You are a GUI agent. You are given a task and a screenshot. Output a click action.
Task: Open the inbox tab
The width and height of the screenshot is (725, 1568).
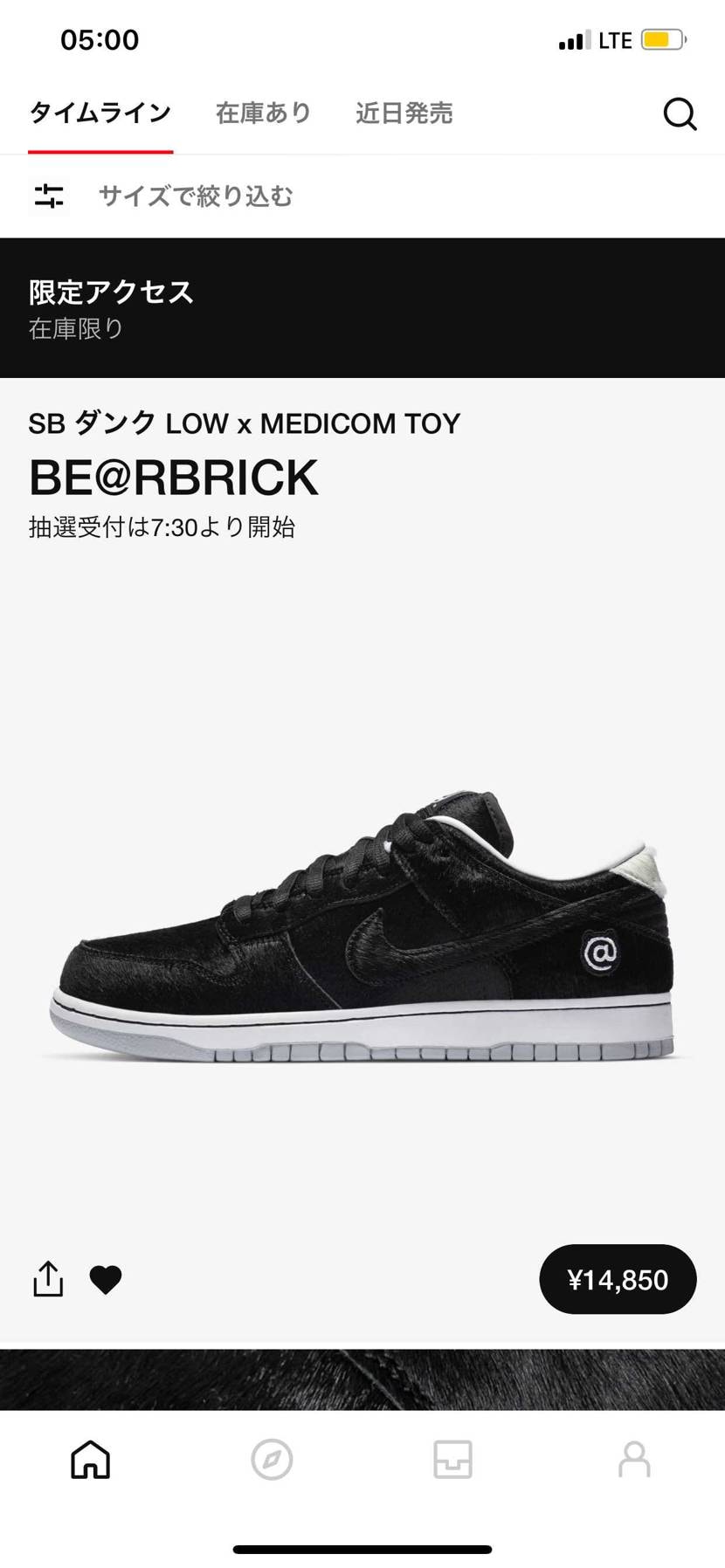(x=452, y=1459)
